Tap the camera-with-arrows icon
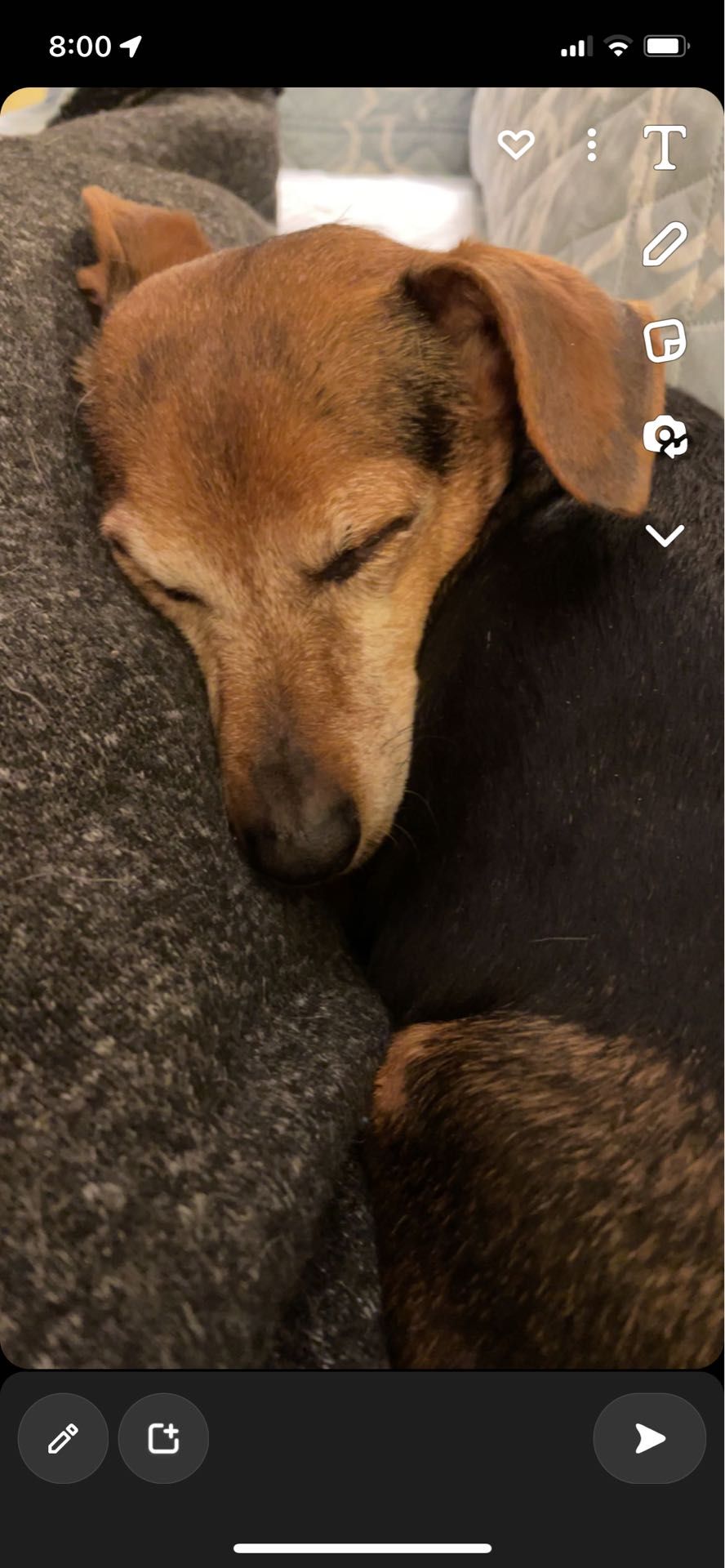 click(665, 437)
